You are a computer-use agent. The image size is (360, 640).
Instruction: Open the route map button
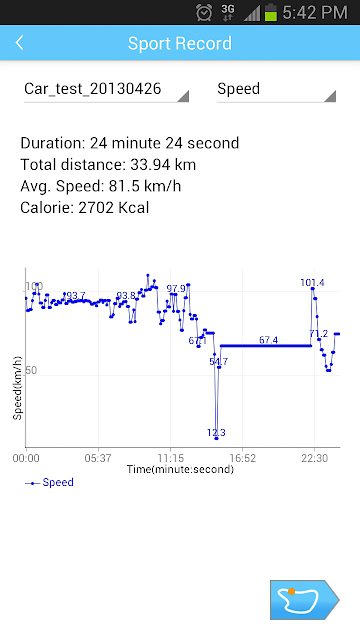(x=304, y=600)
